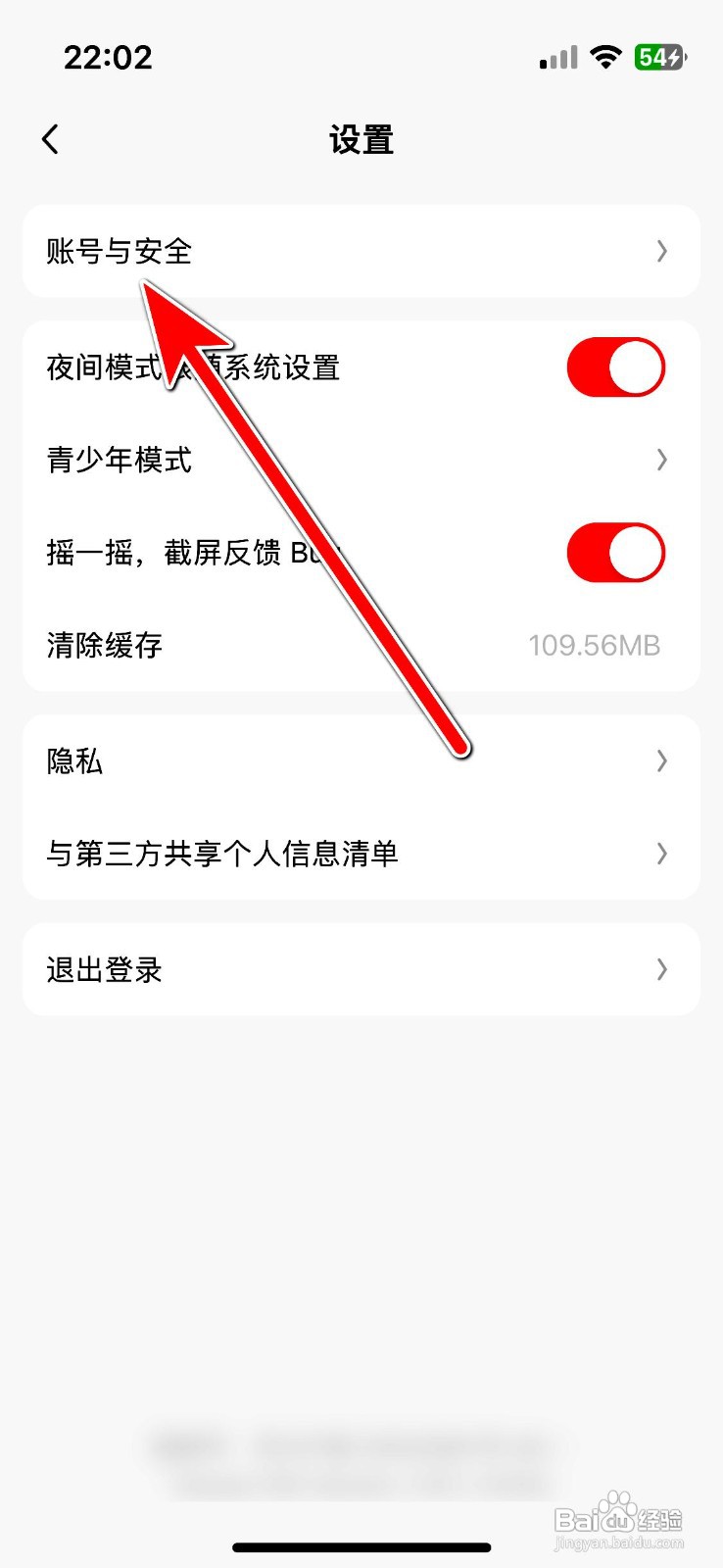Tap the blurred footer text area
The width and height of the screenshot is (723, 1568).
coord(361,1450)
